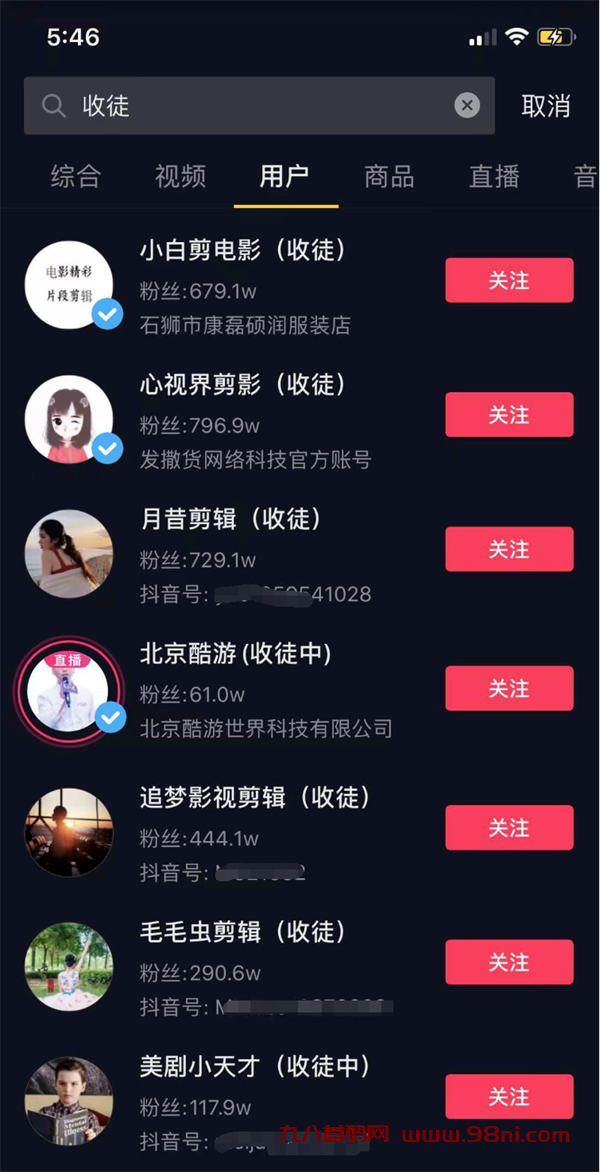This screenshot has width=600, height=1172.
Task: Switch to the 视频 tab
Action: (181, 177)
